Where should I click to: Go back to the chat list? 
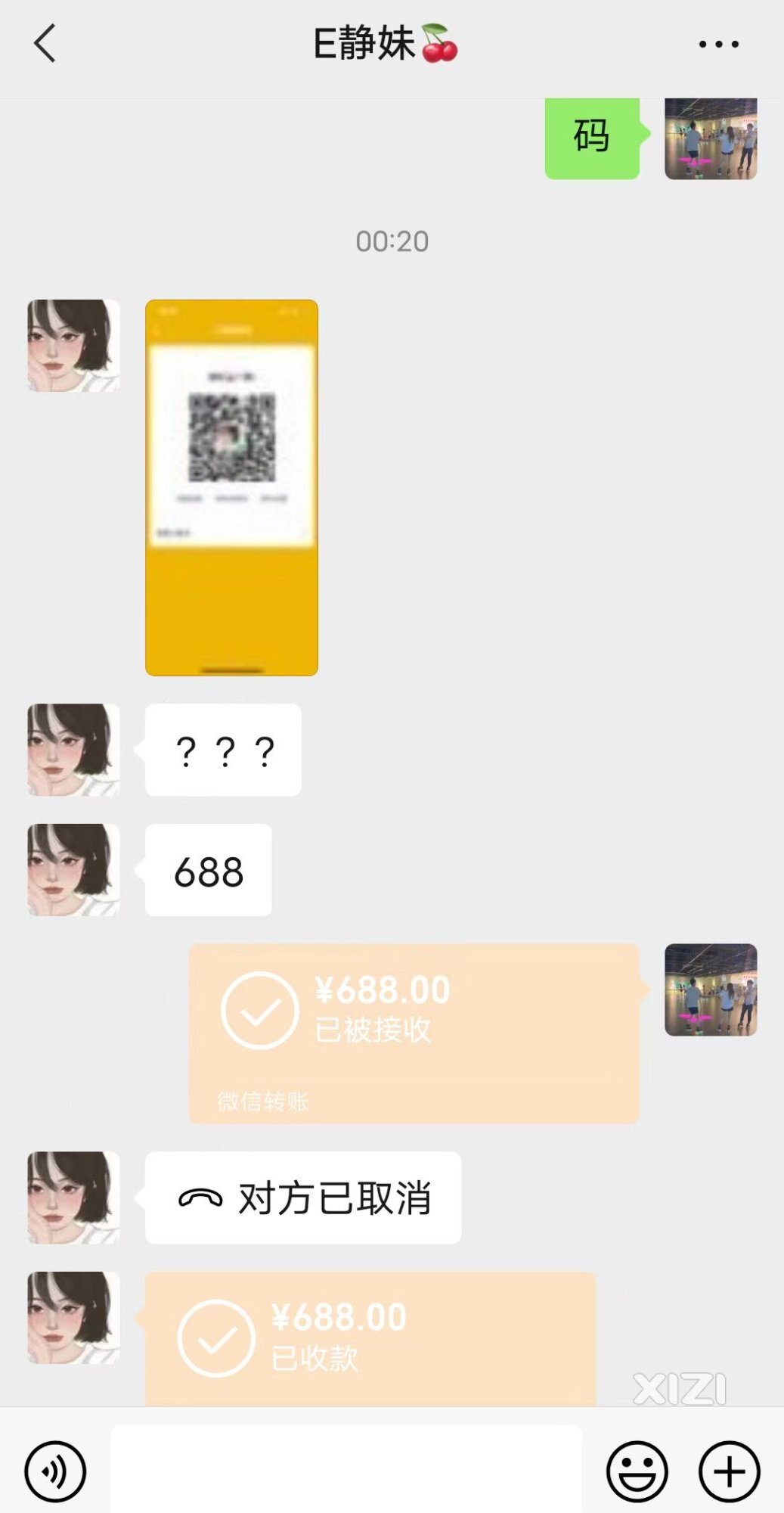tap(45, 43)
